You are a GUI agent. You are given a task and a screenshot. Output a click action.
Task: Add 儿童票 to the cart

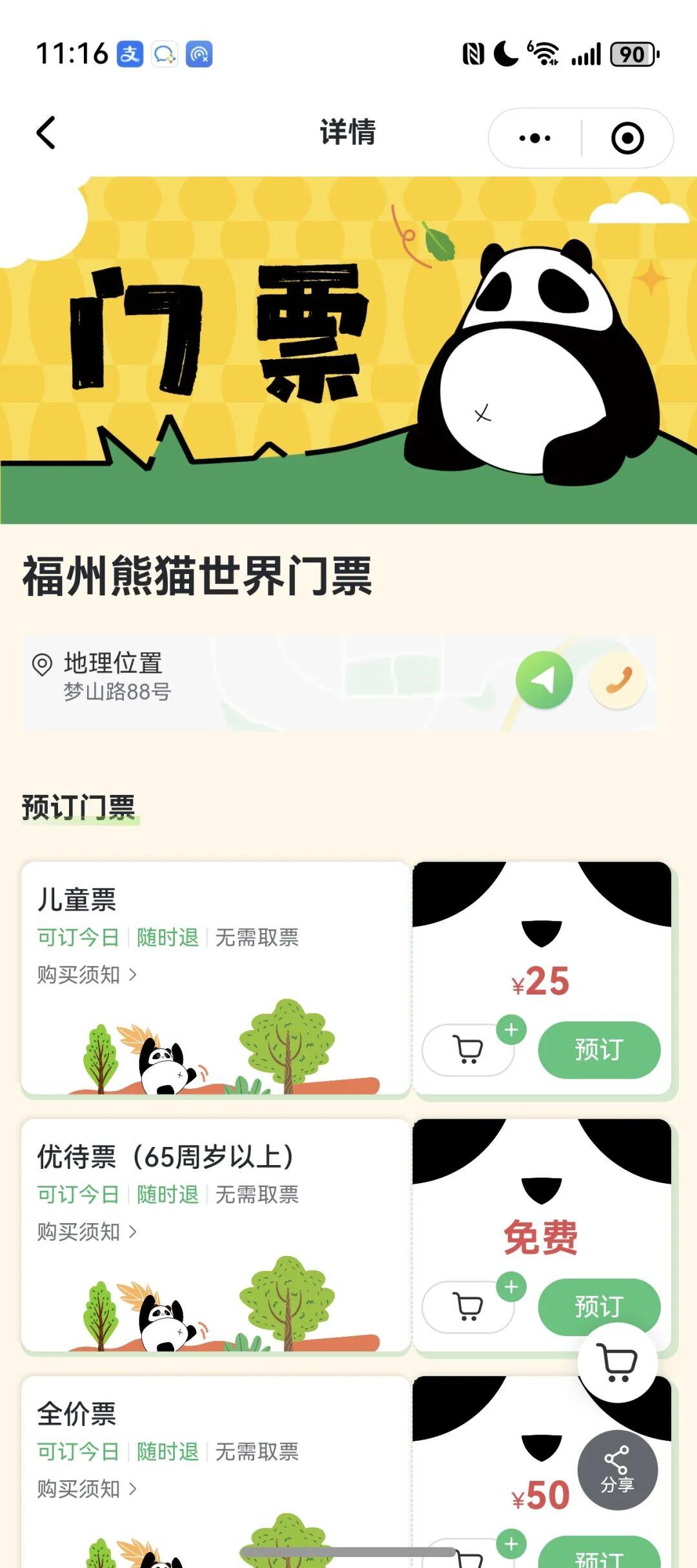(469, 1049)
